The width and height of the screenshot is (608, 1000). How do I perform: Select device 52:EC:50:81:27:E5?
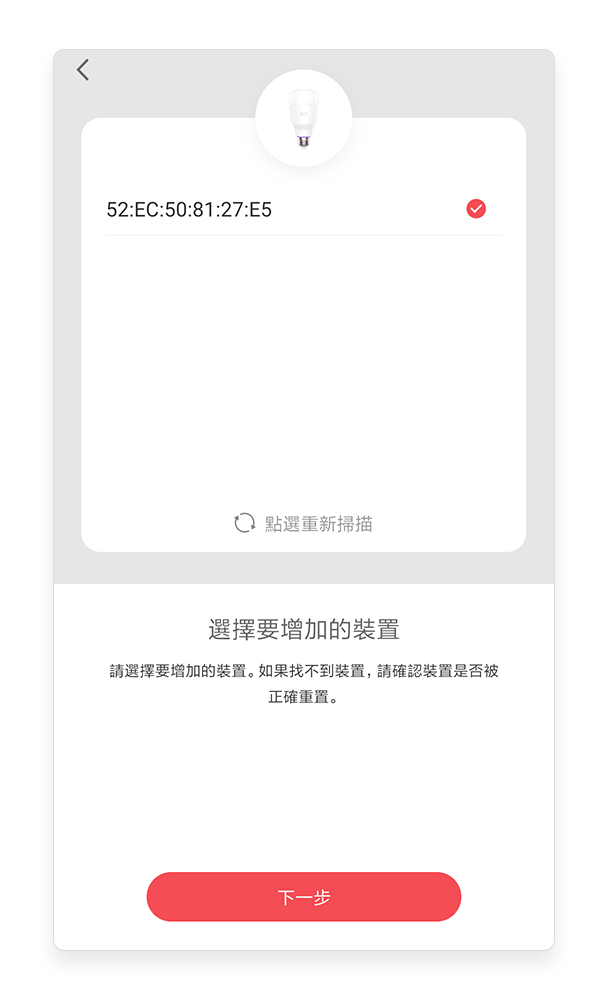point(304,209)
